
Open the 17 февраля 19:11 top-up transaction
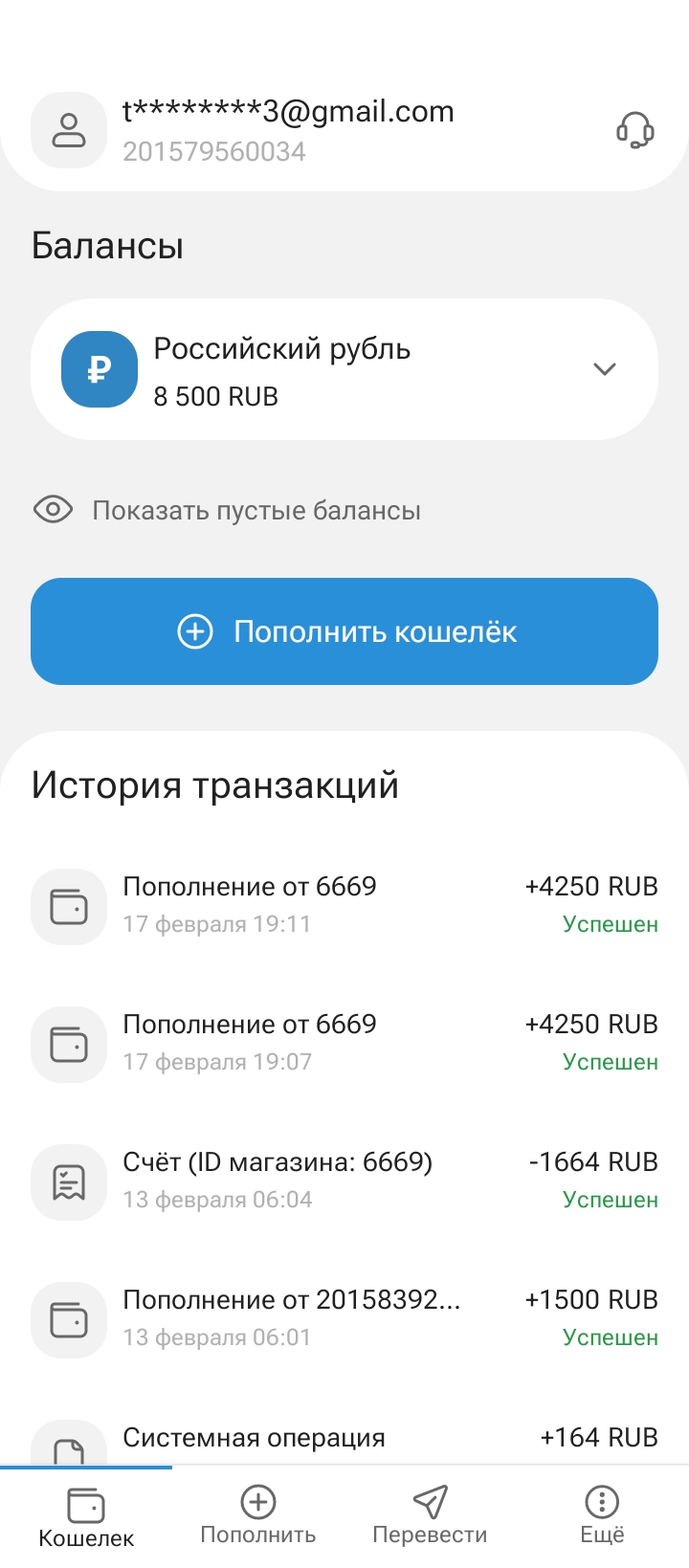[344, 905]
